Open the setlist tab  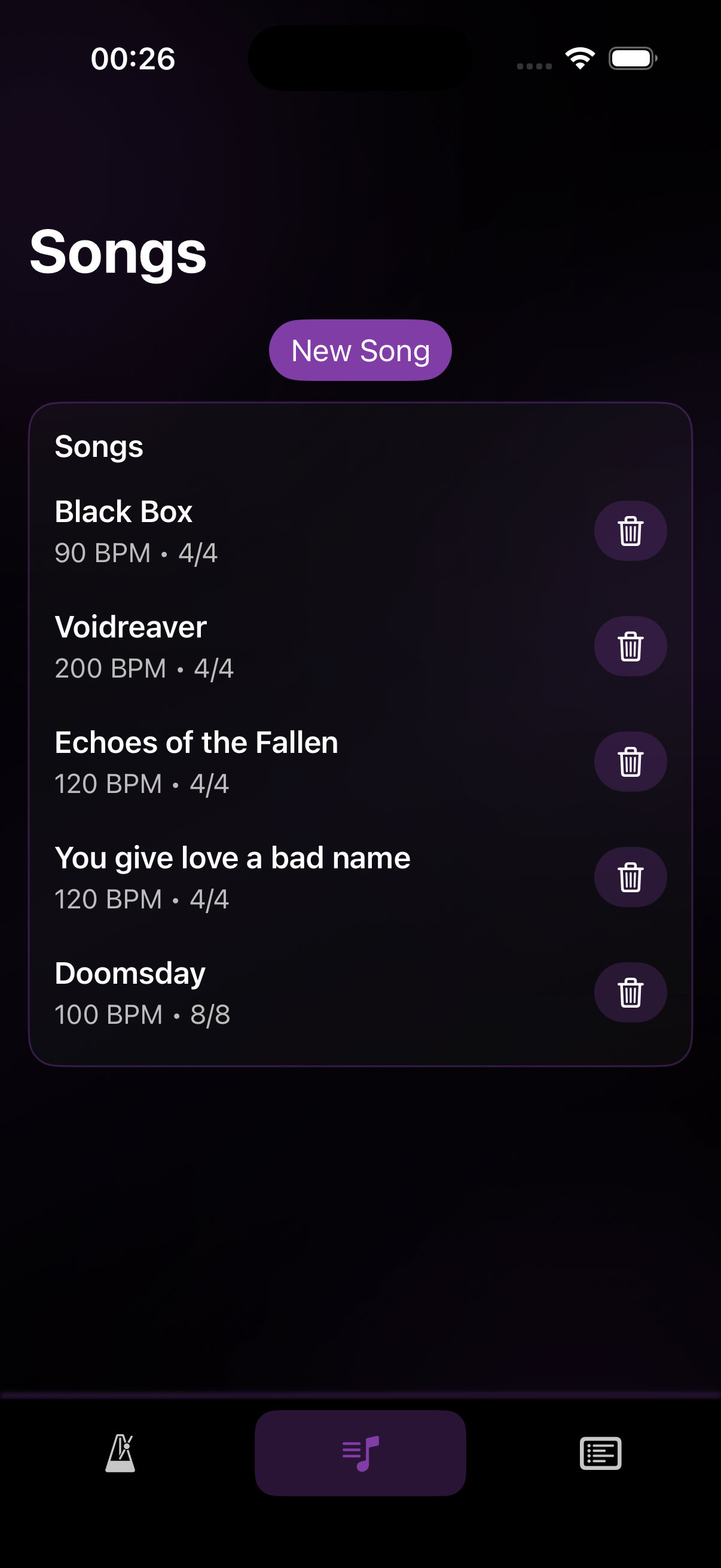click(600, 1453)
